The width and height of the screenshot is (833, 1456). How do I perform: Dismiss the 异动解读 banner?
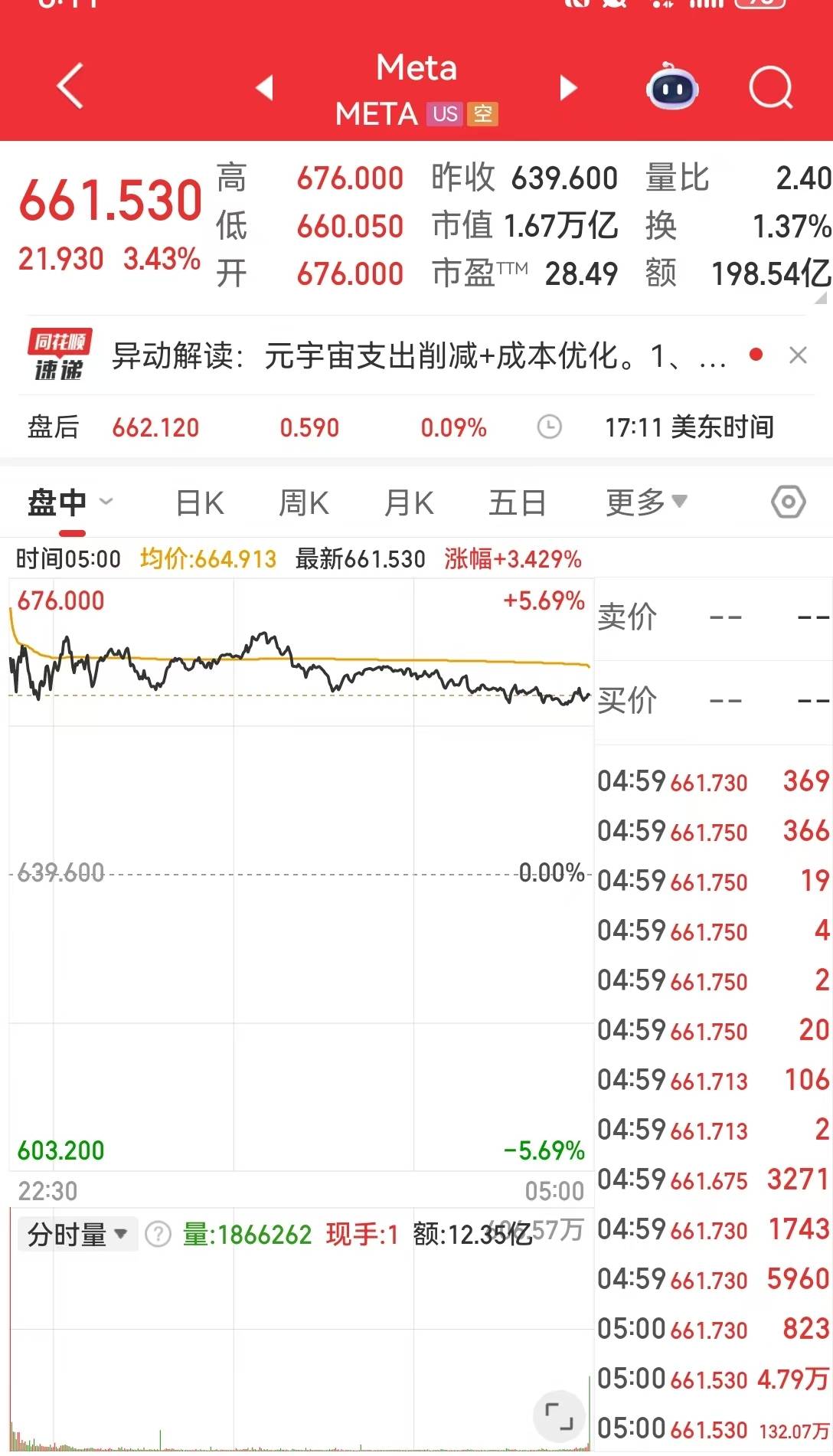coord(798,355)
